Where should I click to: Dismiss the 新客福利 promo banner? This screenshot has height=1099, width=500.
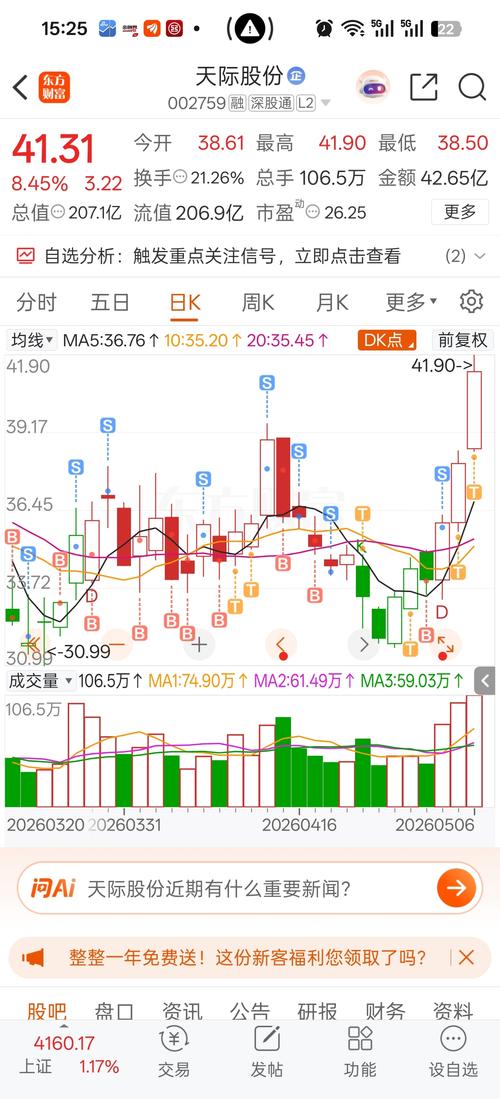(466, 957)
